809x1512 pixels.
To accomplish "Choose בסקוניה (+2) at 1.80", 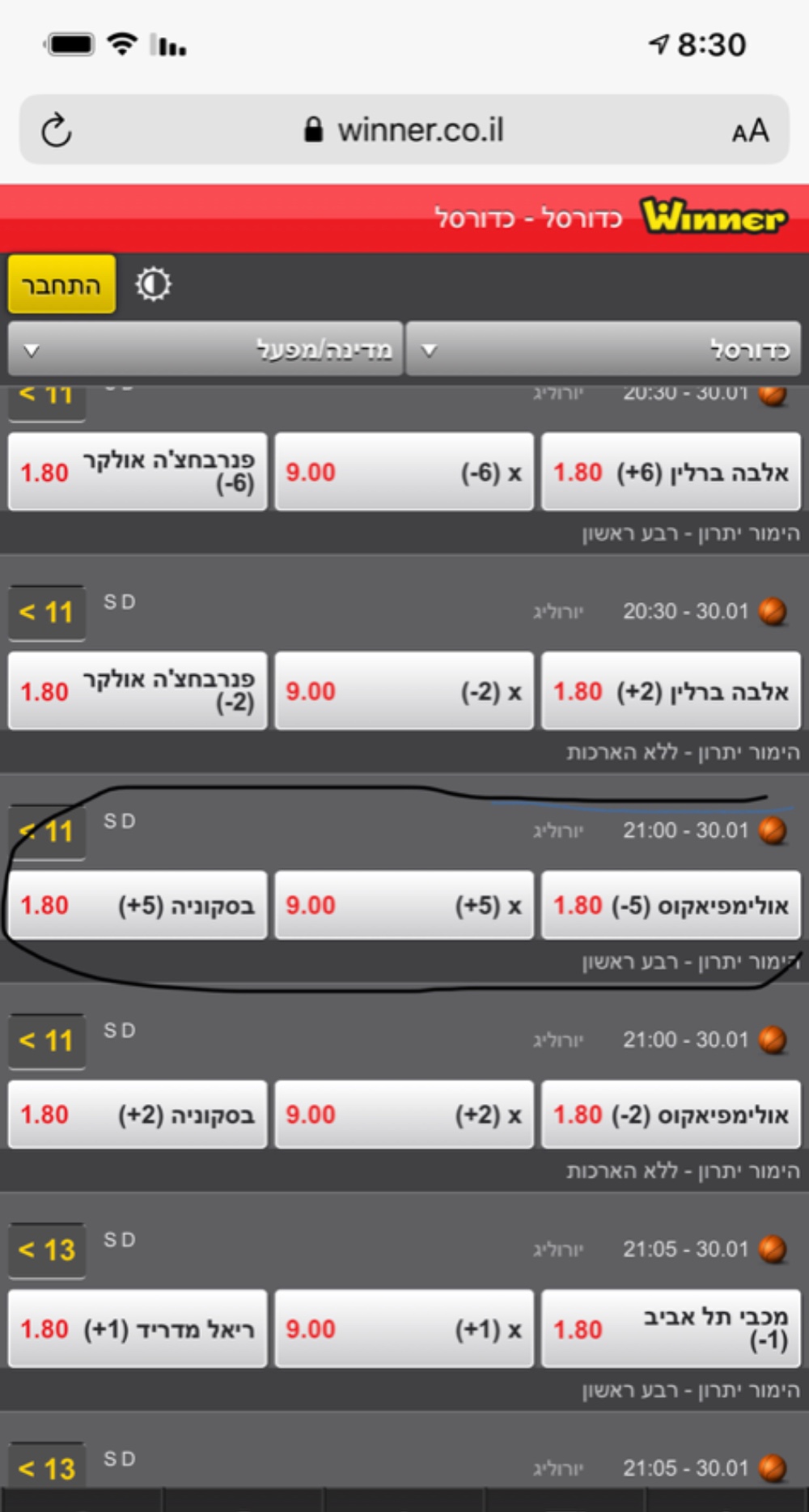I will (x=138, y=1115).
